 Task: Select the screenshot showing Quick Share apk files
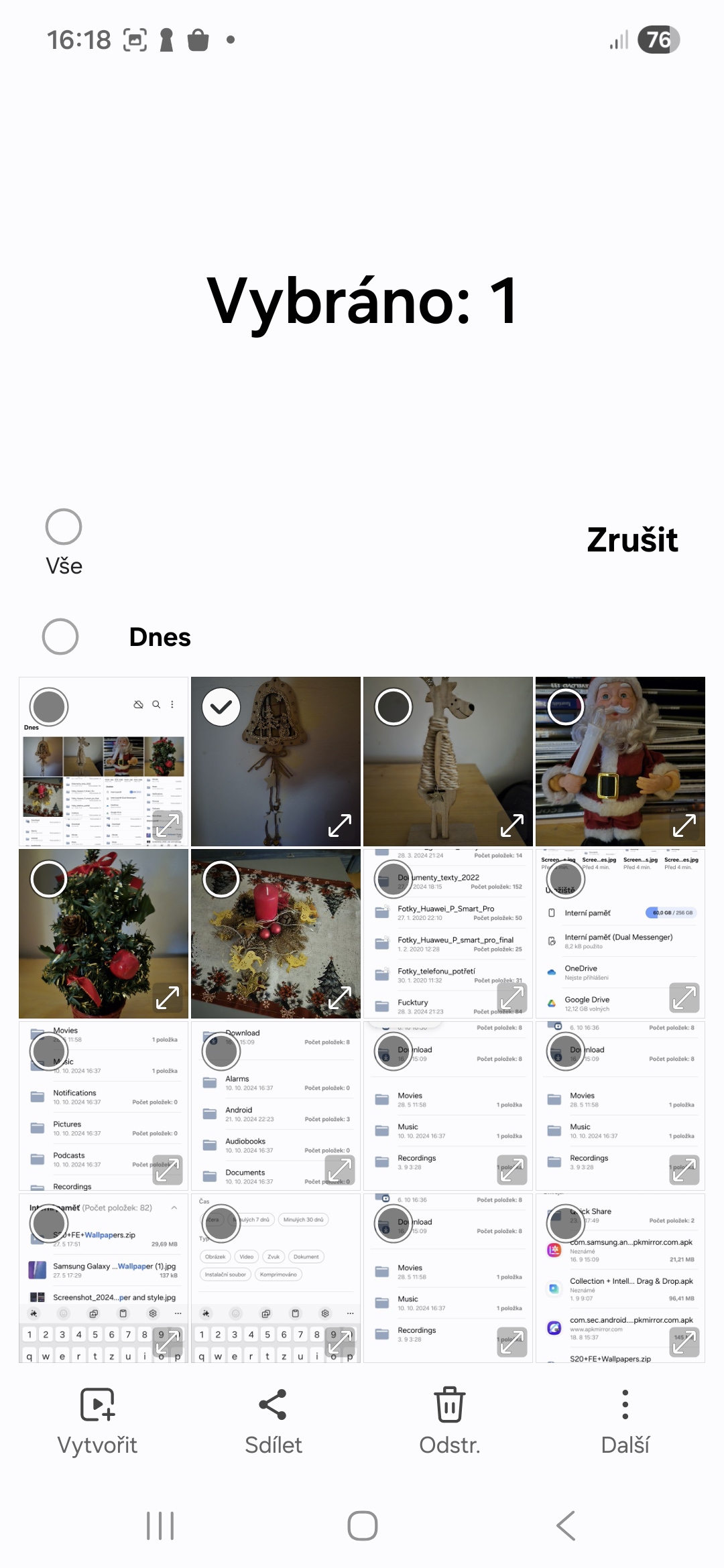click(566, 1224)
